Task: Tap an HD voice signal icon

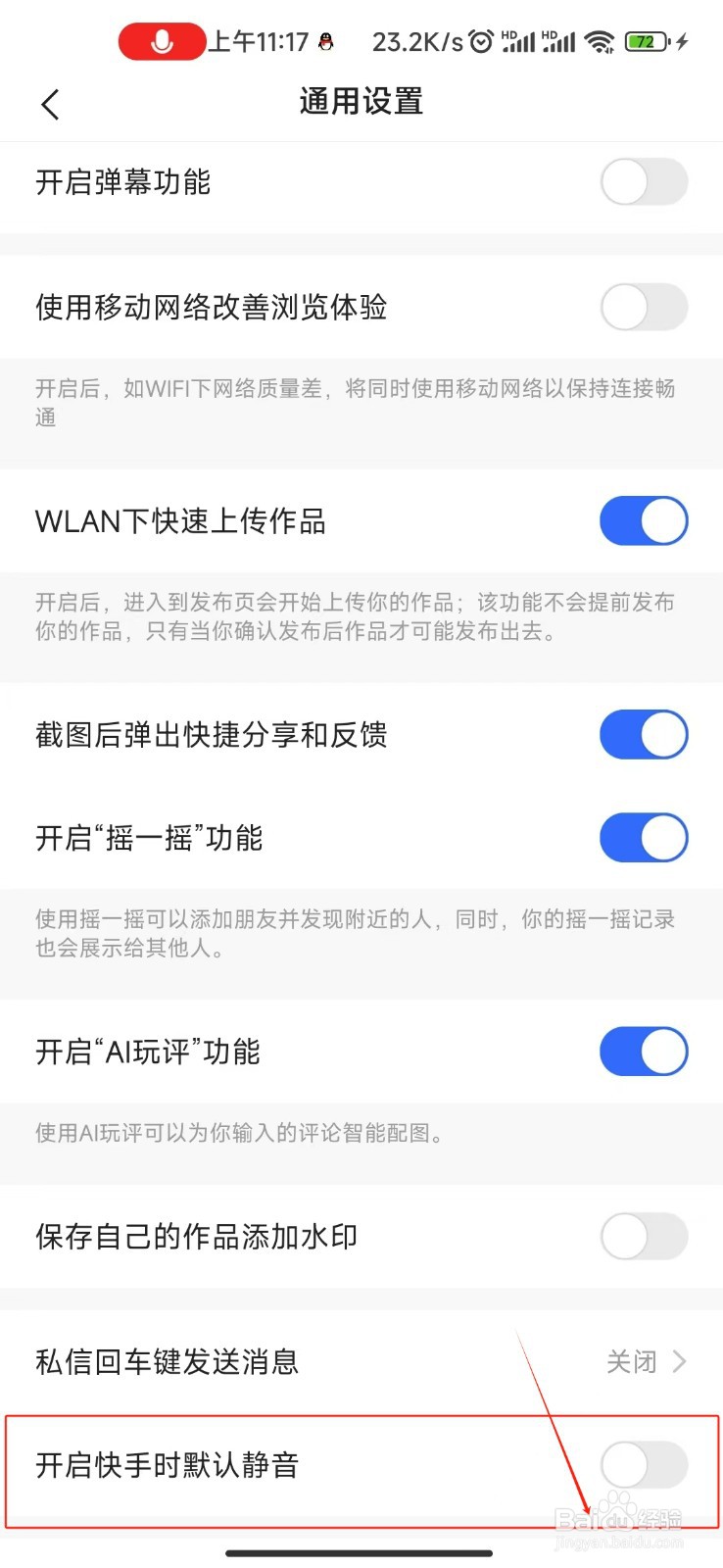Action: click(520, 41)
